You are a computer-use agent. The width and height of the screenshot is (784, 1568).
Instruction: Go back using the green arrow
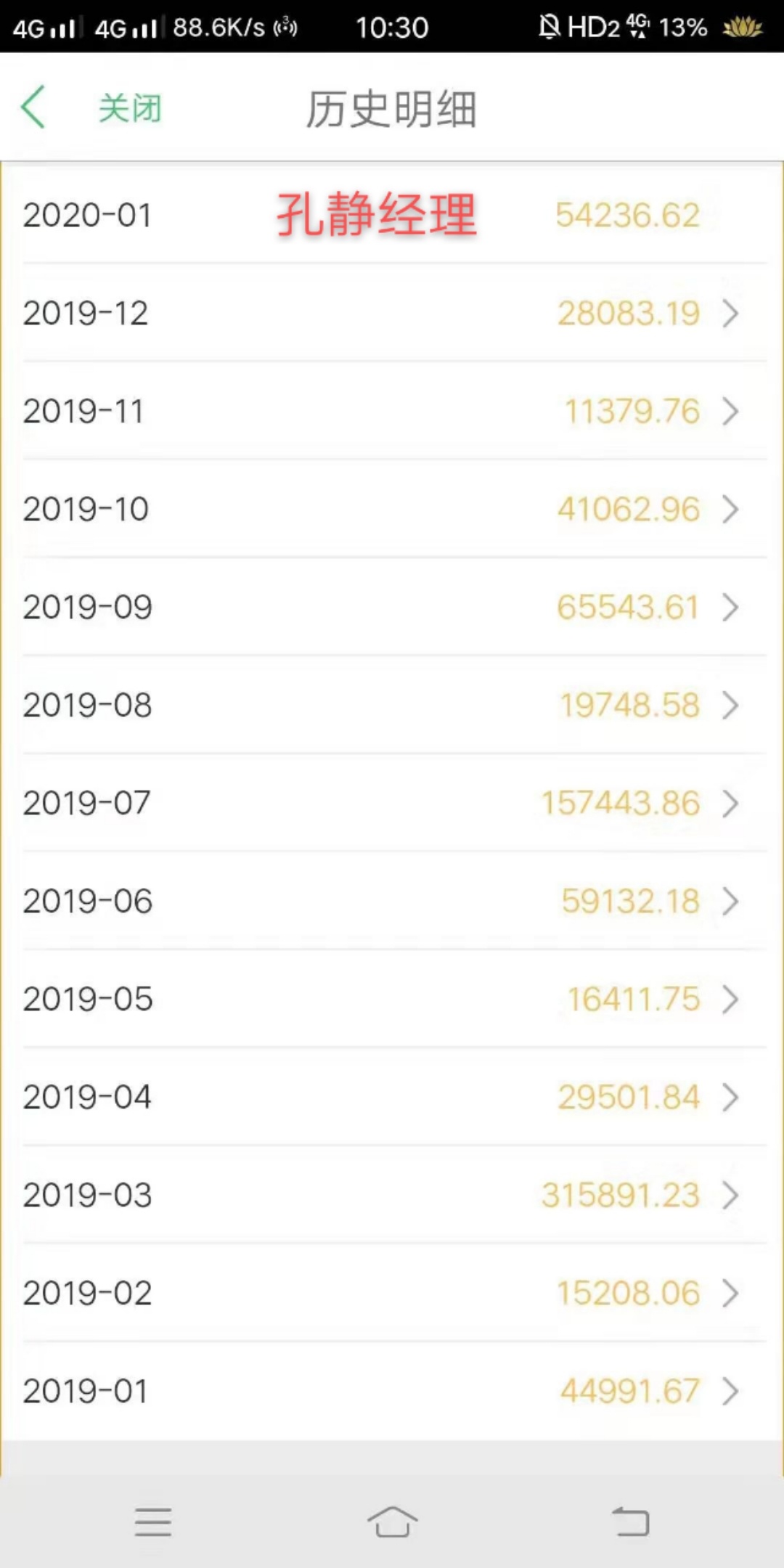pyautogui.click(x=33, y=107)
